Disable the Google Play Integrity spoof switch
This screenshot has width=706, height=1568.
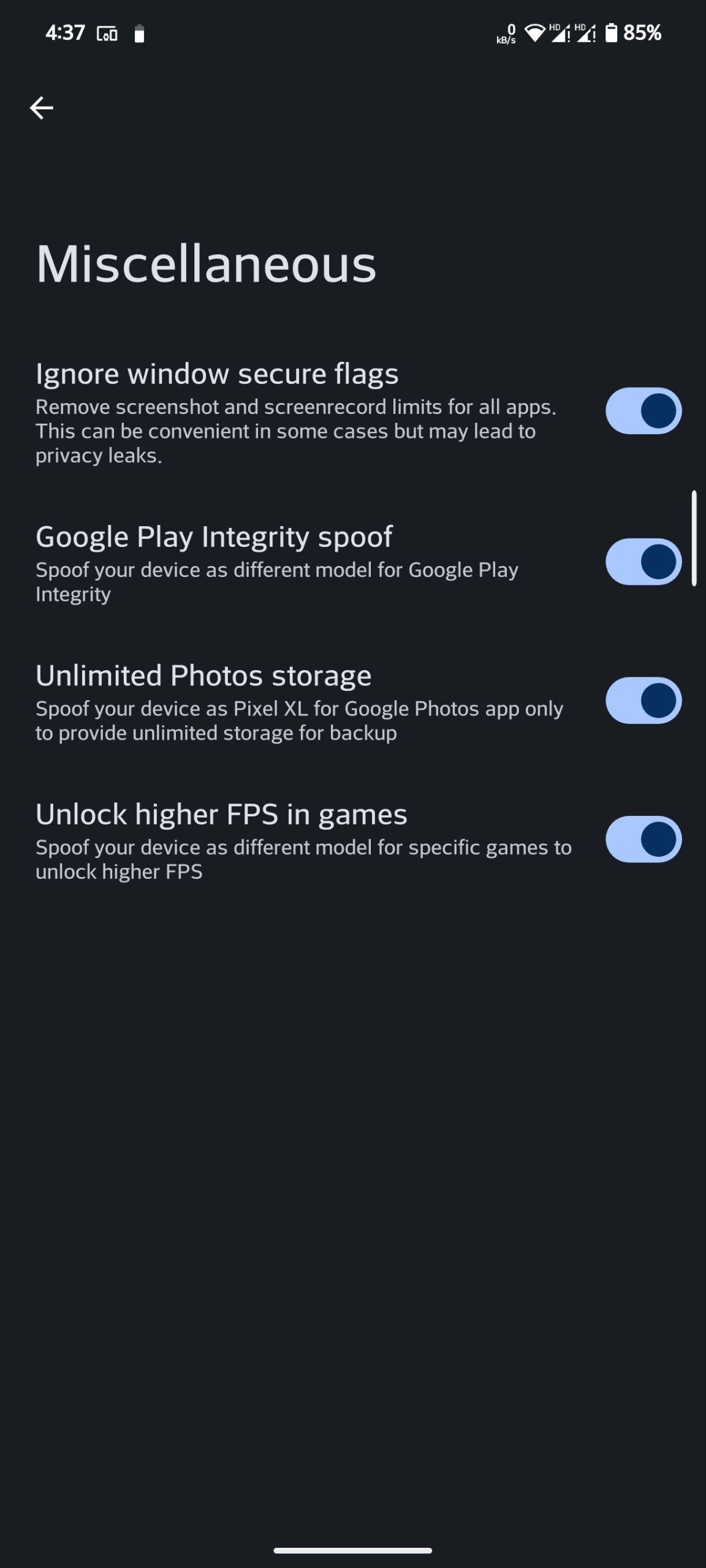[643, 562]
